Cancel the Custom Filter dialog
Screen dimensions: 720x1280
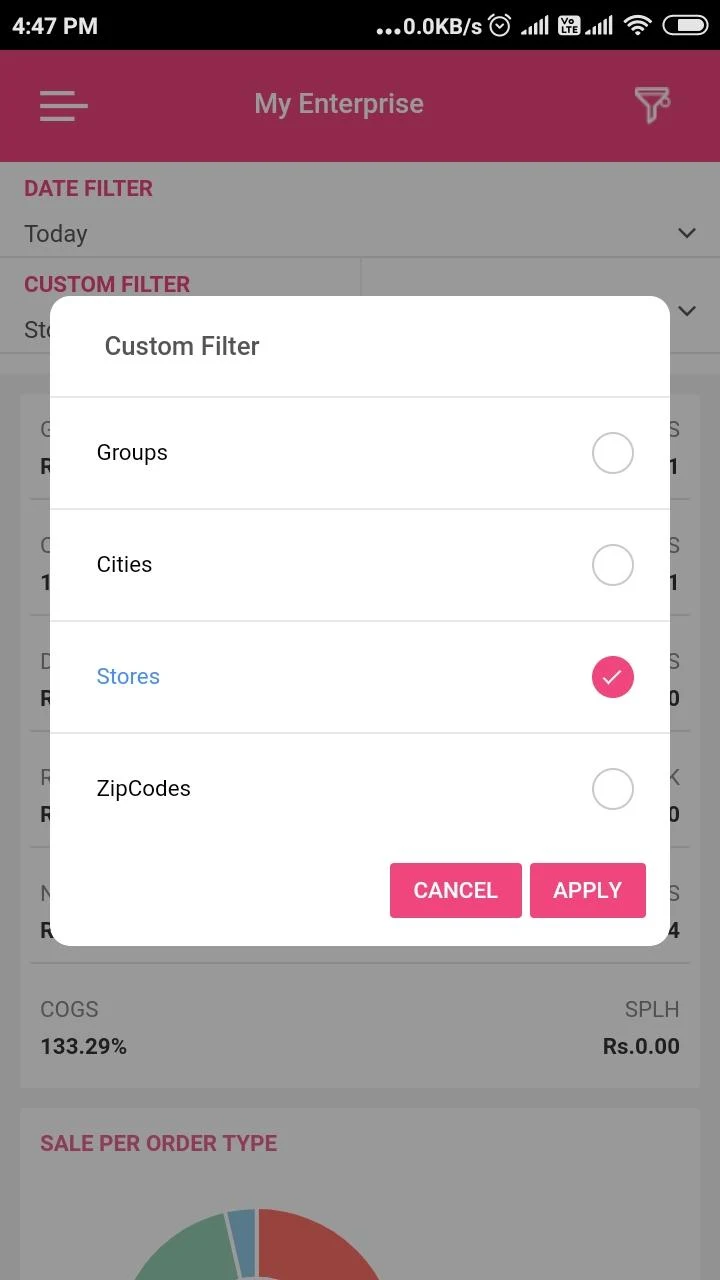[x=456, y=890]
